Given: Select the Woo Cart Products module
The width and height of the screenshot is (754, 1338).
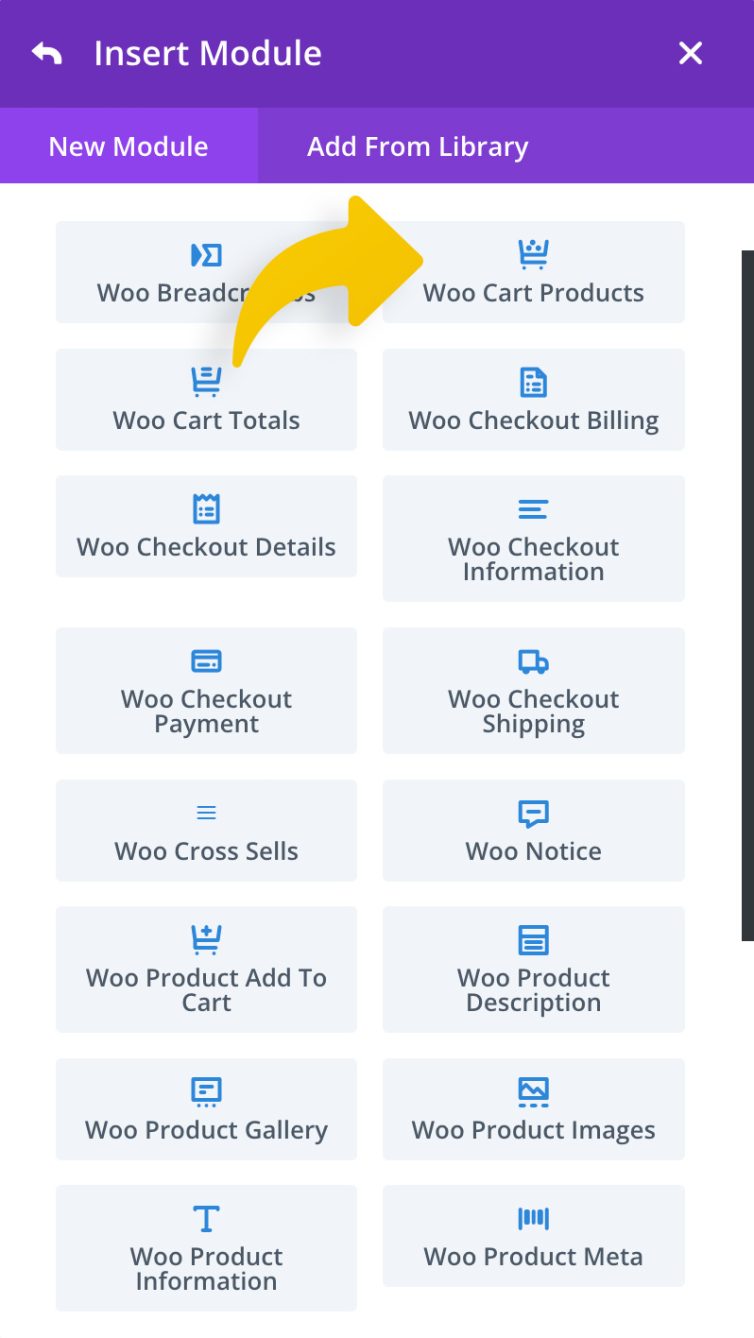Looking at the screenshot, I should [533, 272].
